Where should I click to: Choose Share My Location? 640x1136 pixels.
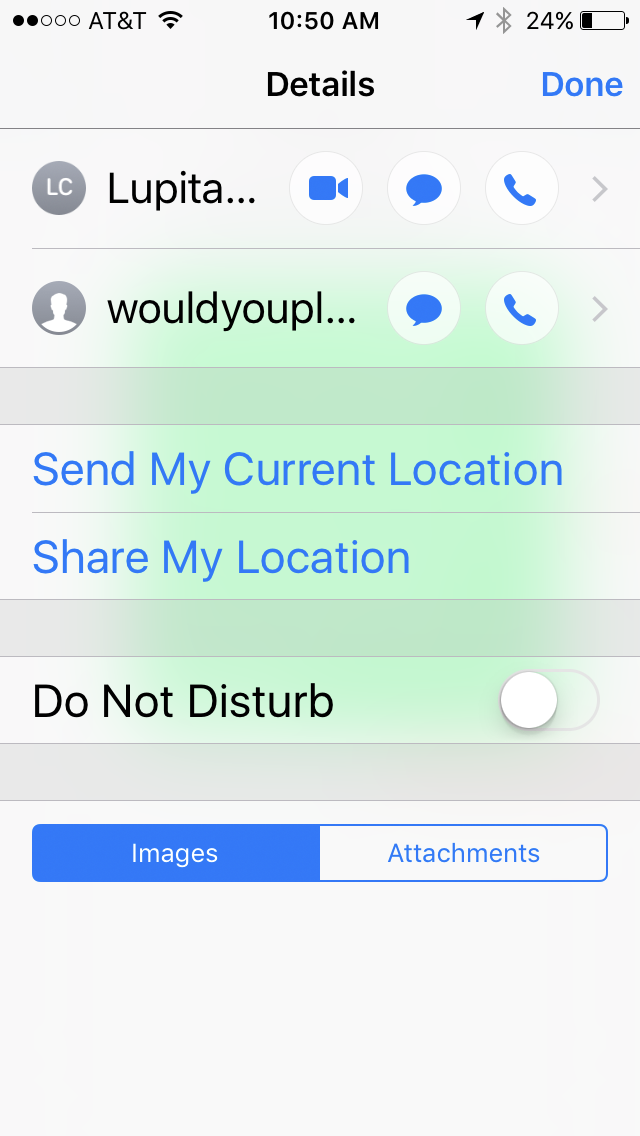coord(222,556)
